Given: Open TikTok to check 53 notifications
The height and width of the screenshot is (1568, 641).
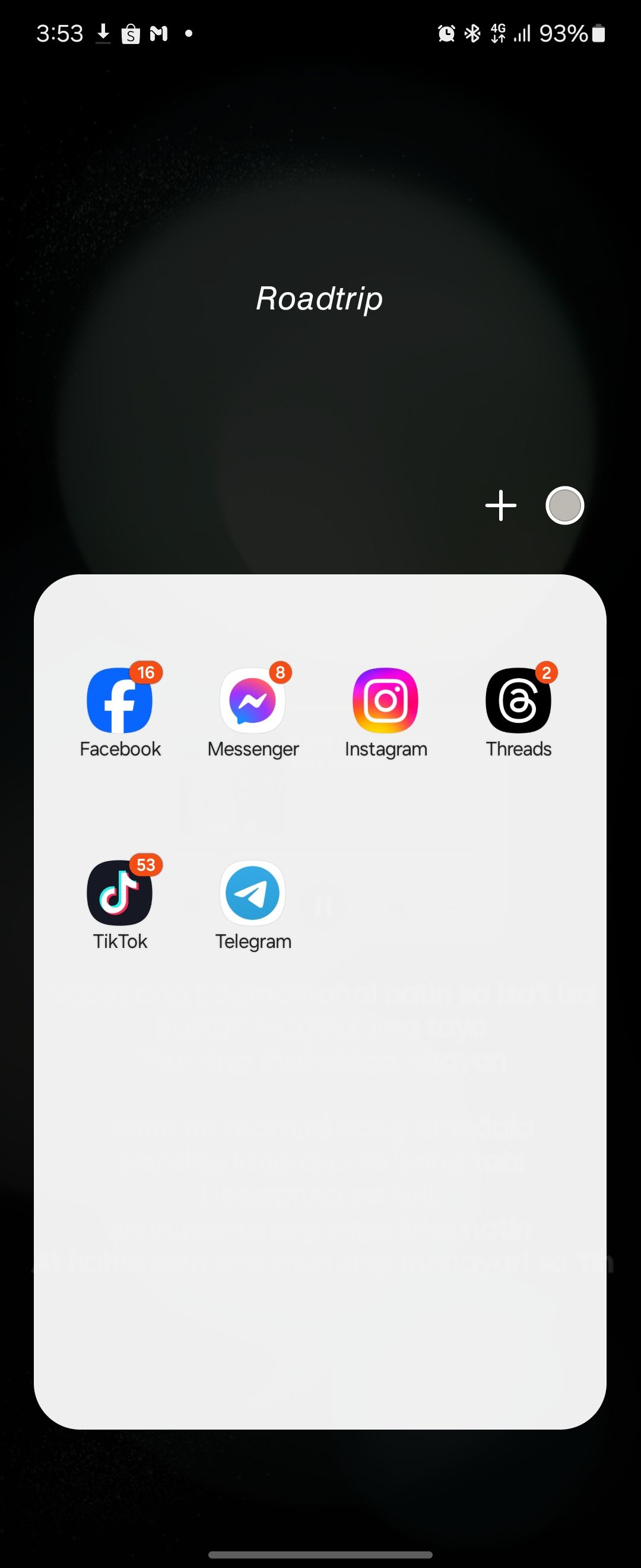Looking at the screenshot, I should (x=120, y=893).
